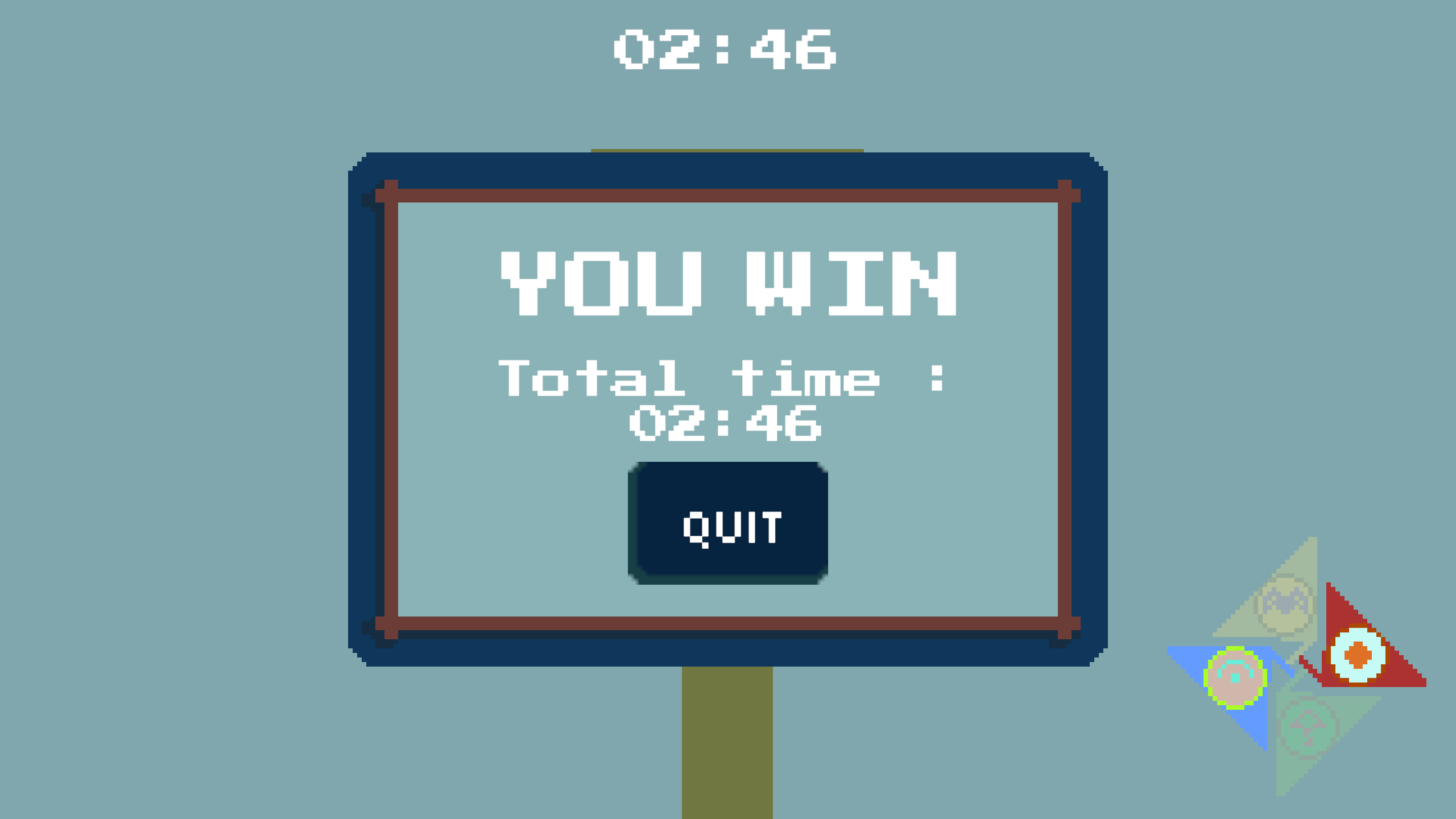1456x819 pixels.
Task: Tap the faded green triangle ability icon
Action: point(1308,728)
